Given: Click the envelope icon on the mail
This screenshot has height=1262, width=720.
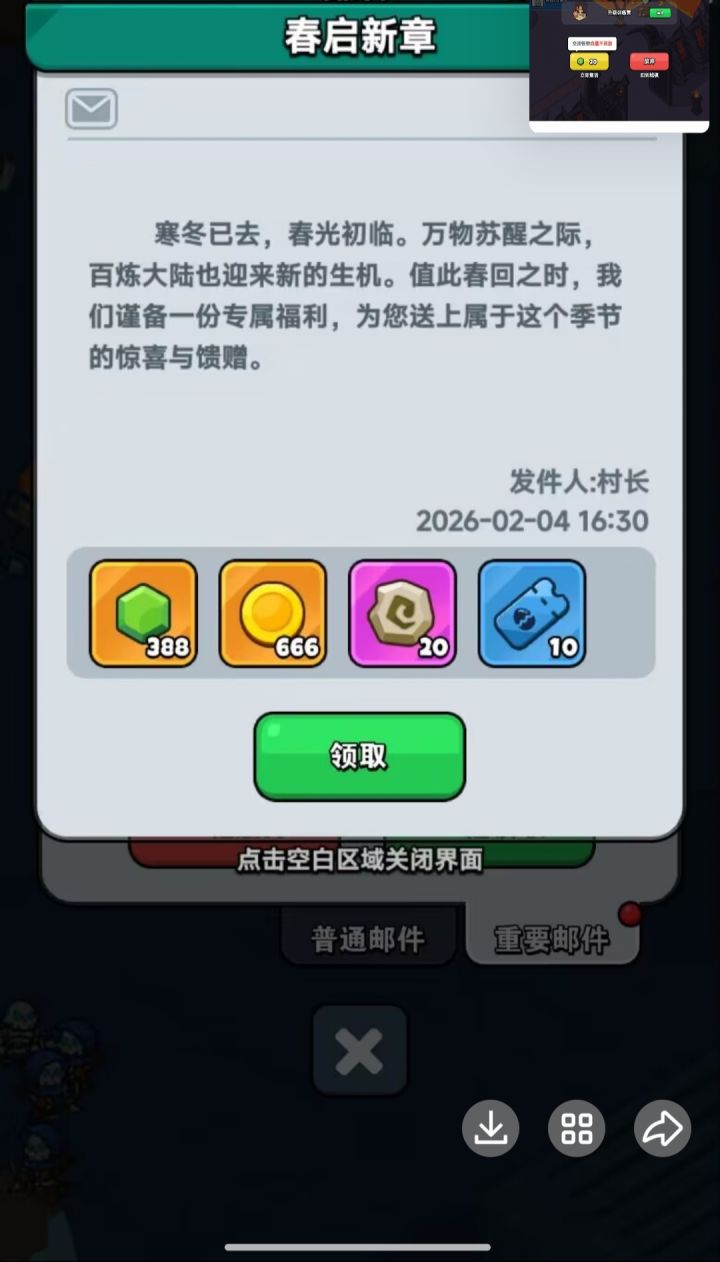Looking at the screenshot, I should pyautogui.click(x=92, y=110).
